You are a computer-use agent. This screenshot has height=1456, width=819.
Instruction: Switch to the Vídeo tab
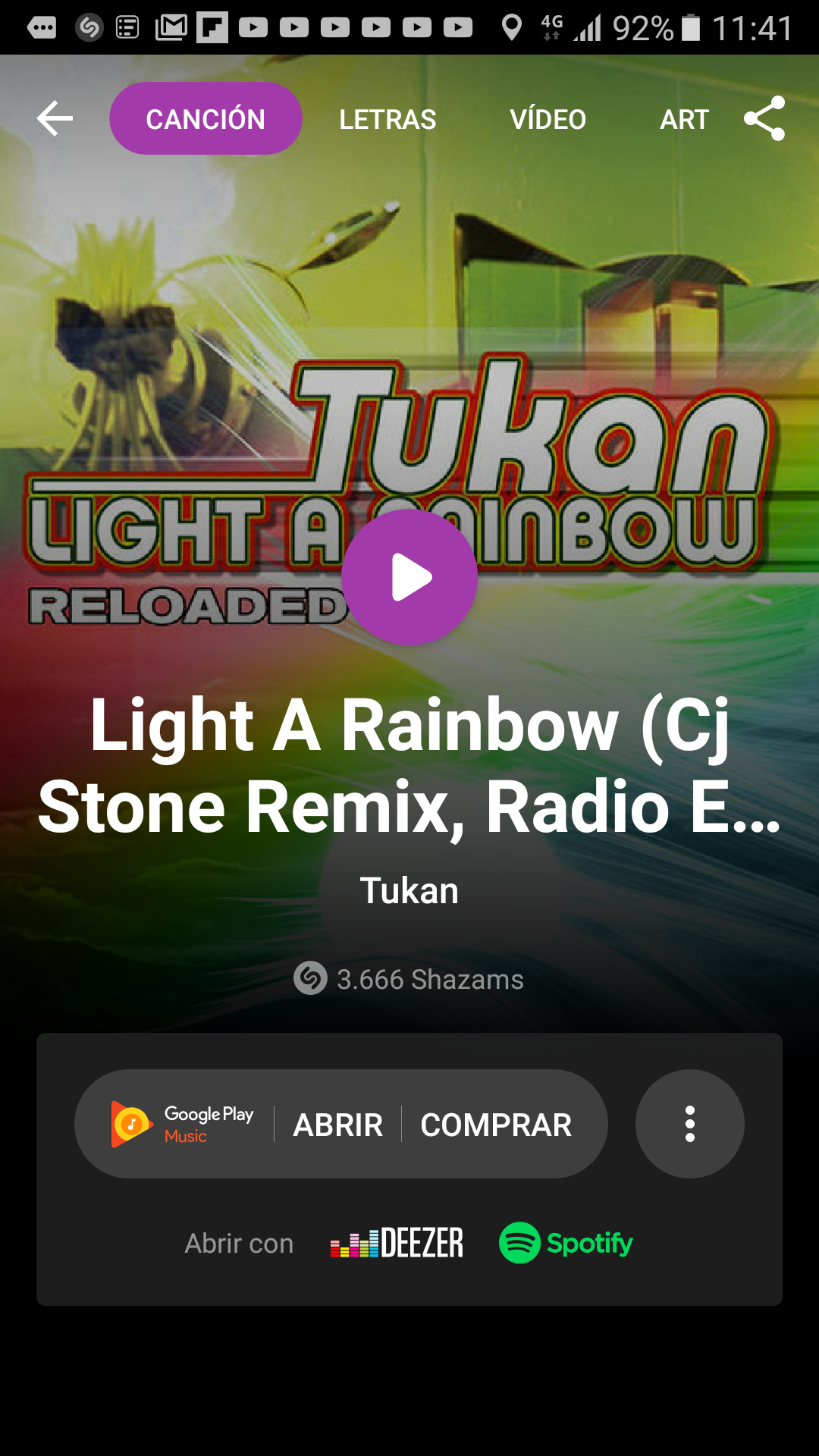pyautogui.click(x=548, y=119)
